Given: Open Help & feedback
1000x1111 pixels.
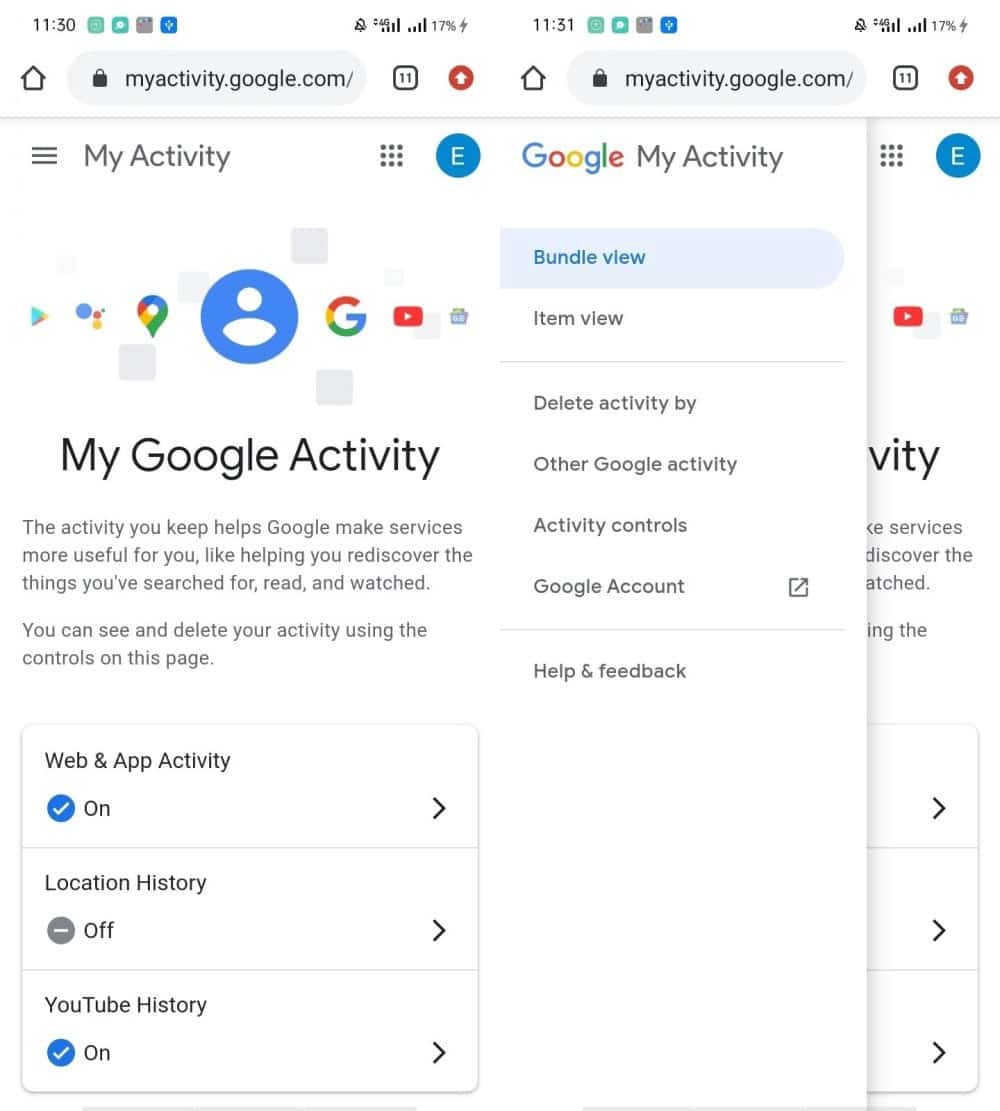Looking at the screenshot, I should [x=609, y=672].
